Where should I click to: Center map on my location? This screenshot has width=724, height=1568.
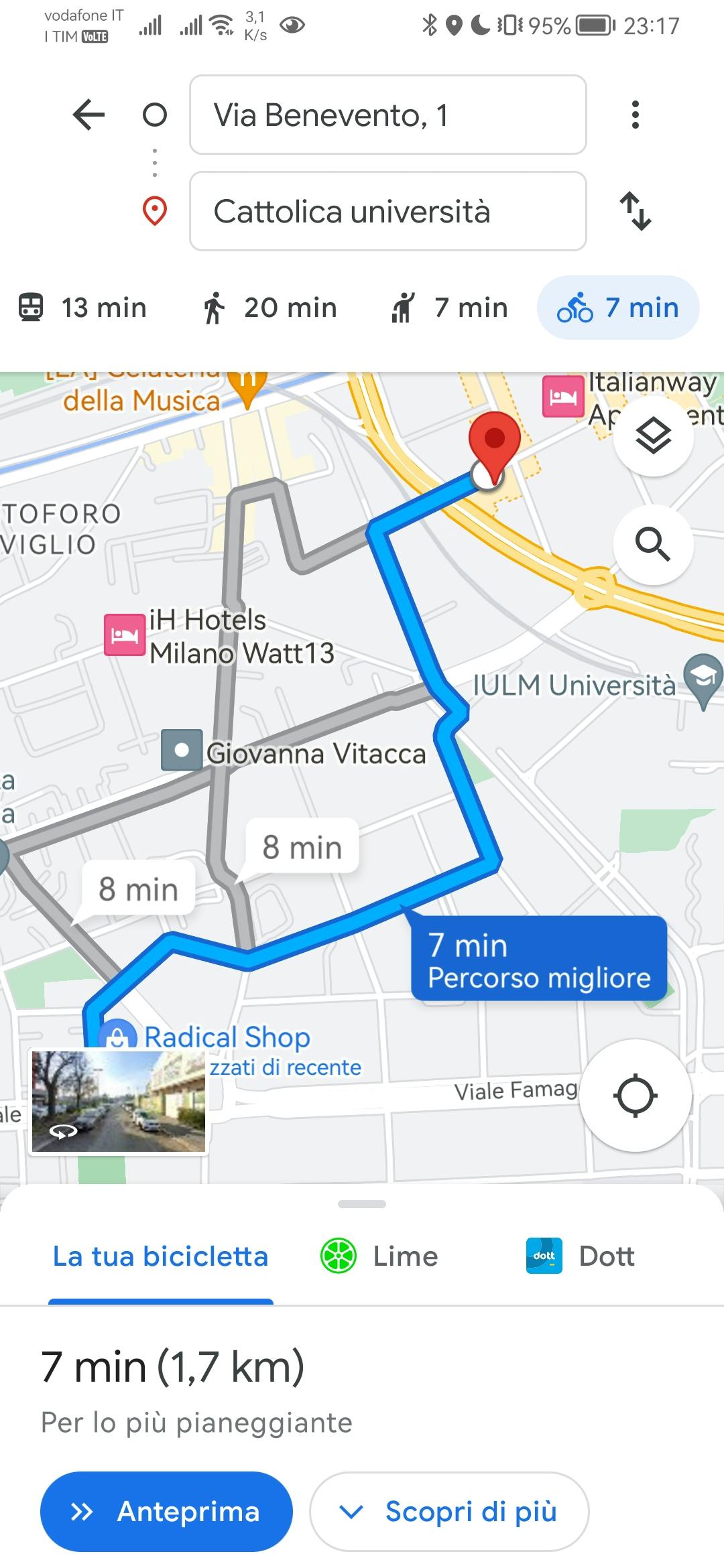pos(635,1096)
